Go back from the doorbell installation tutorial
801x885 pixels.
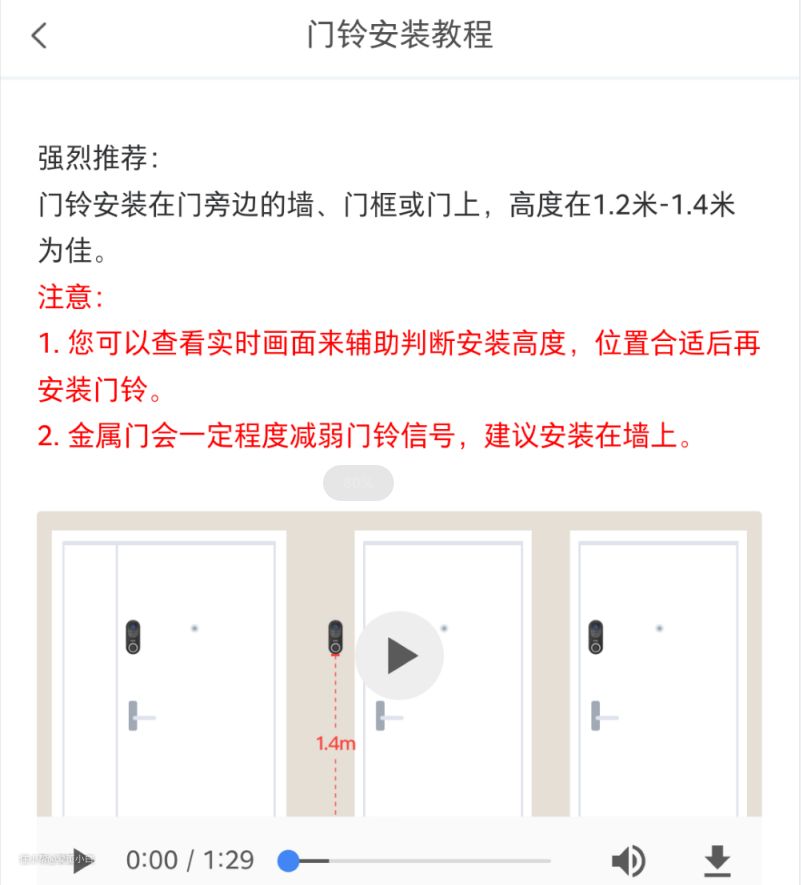tap(39, 36)
